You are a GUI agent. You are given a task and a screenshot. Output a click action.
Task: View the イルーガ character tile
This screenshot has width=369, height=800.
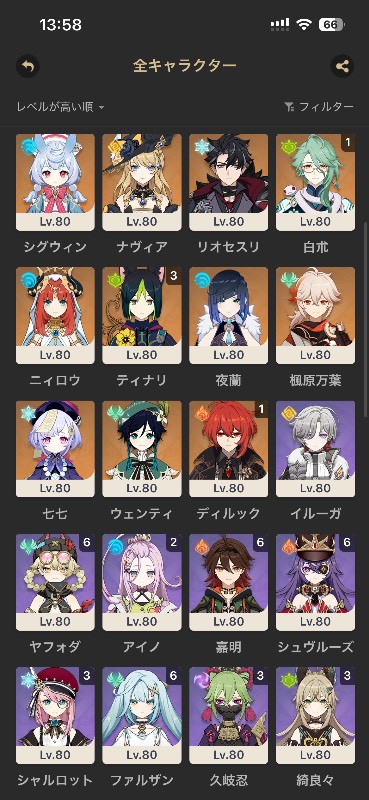coord(315,449)
